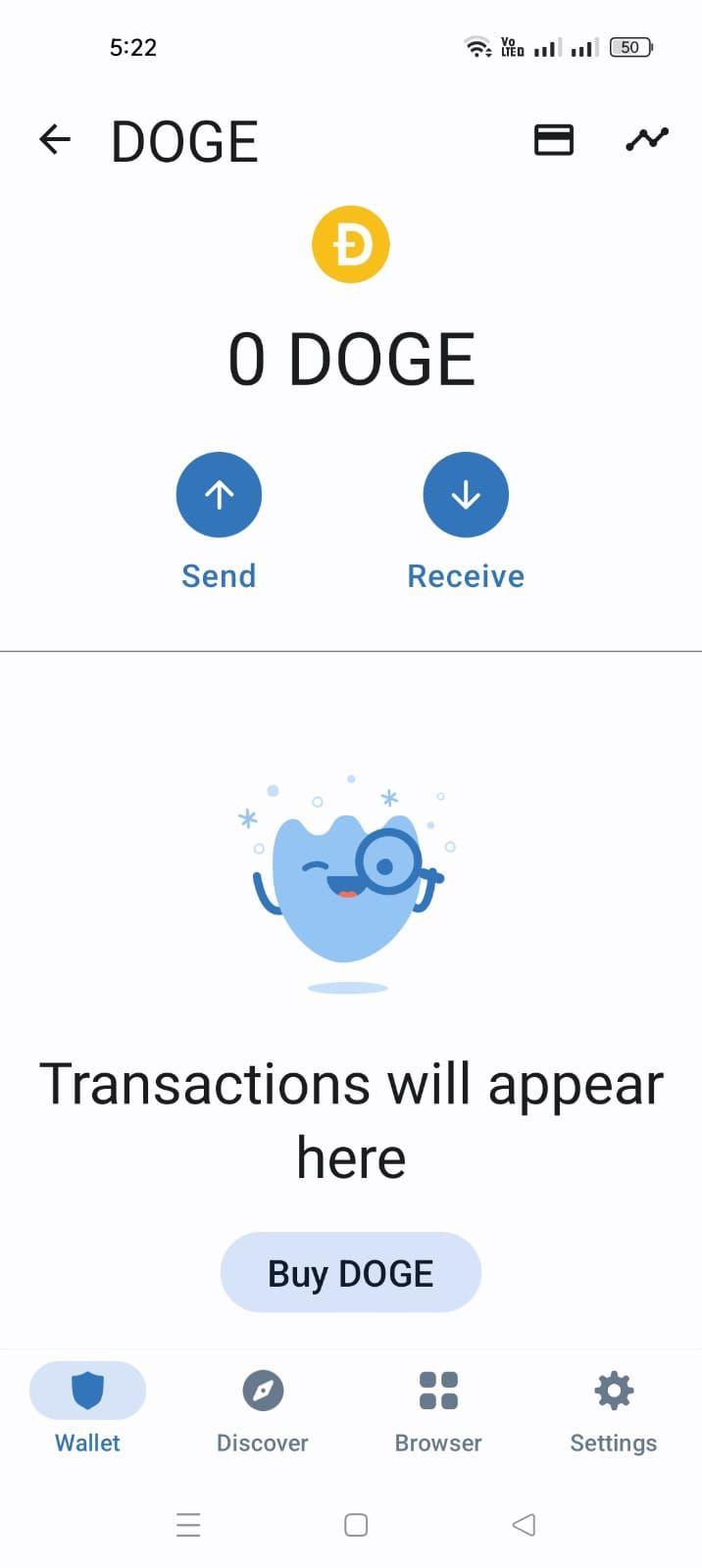Send DOGE with the up arrow button

tap(219, 495)
